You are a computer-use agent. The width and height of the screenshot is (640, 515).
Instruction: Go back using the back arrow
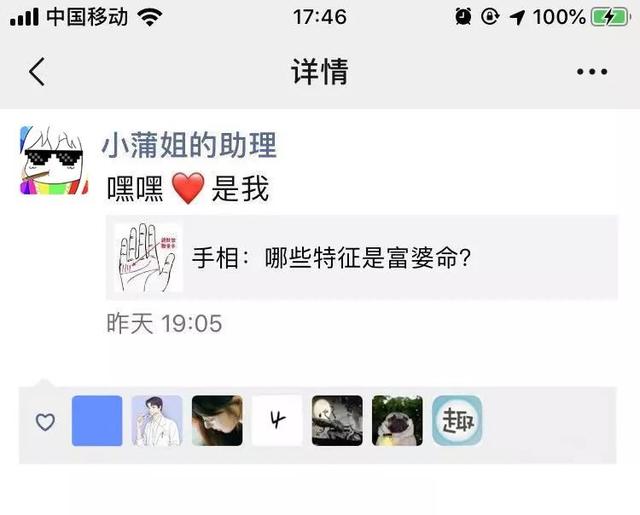(37, 72)
